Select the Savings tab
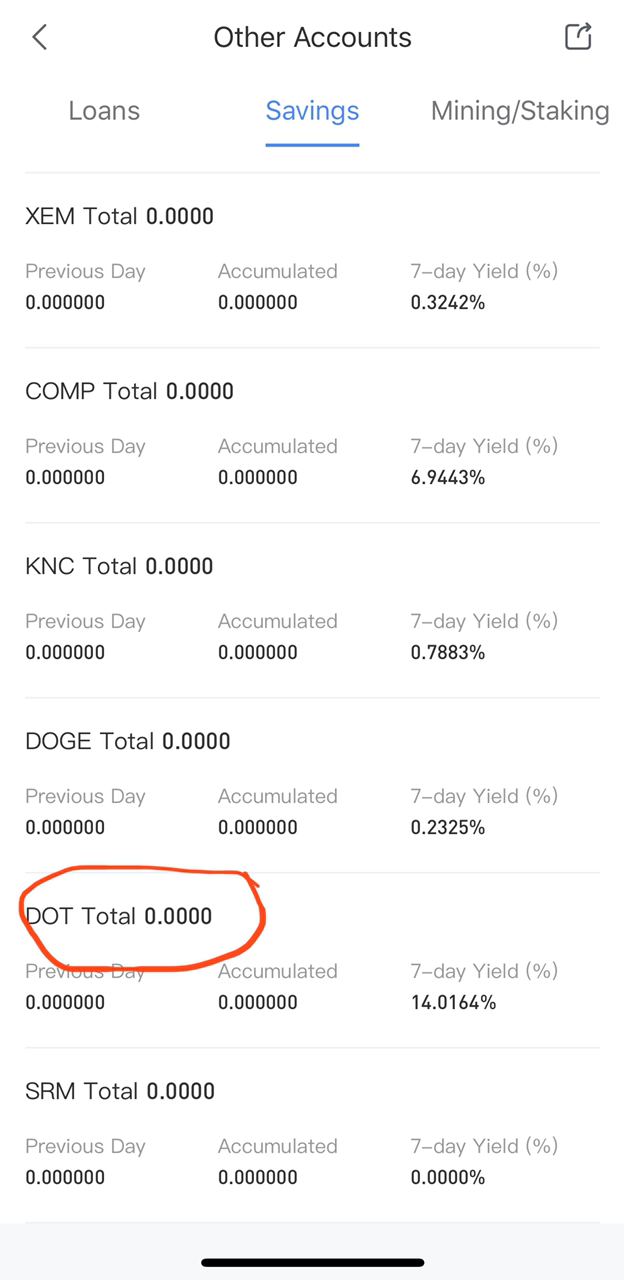624x1280 pixels. click(x=312, y=111)
